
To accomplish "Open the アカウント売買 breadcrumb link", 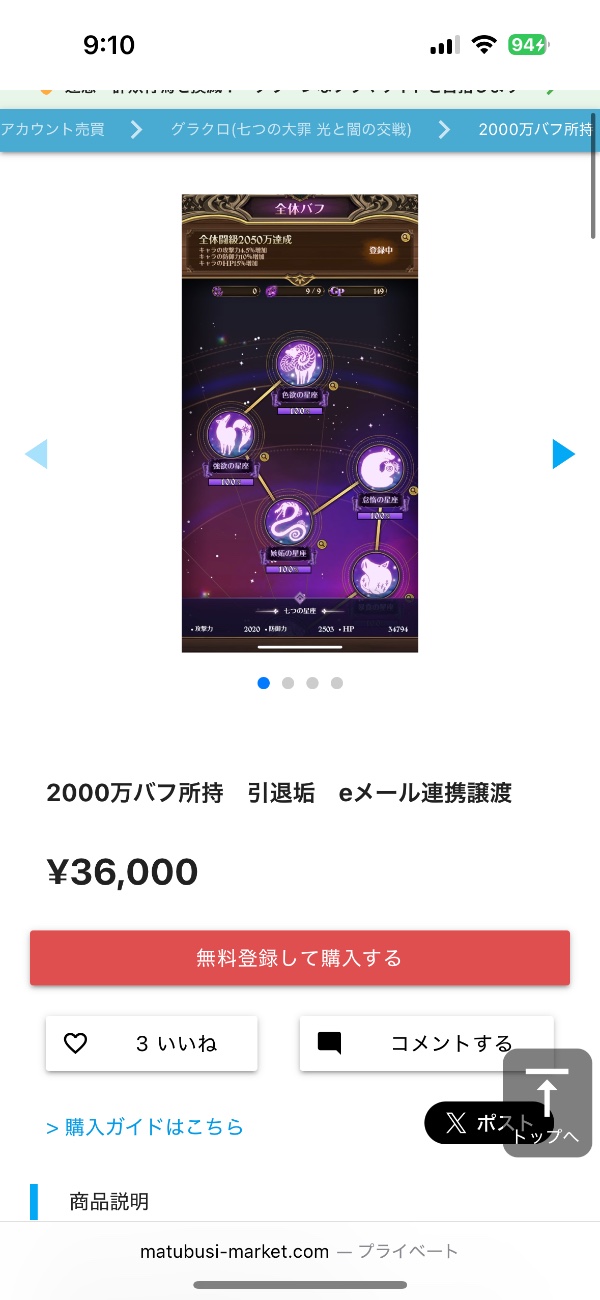I will tap(52, 130).
